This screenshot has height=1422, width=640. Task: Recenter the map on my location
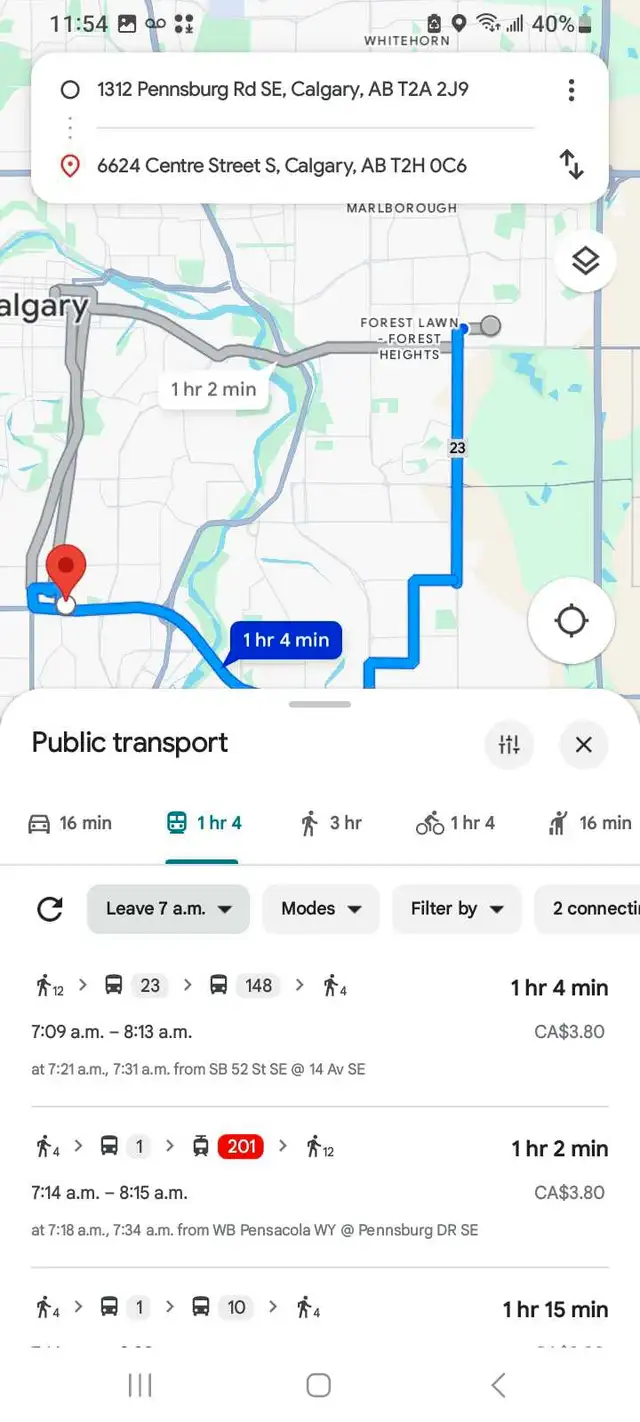click(571, 621)
